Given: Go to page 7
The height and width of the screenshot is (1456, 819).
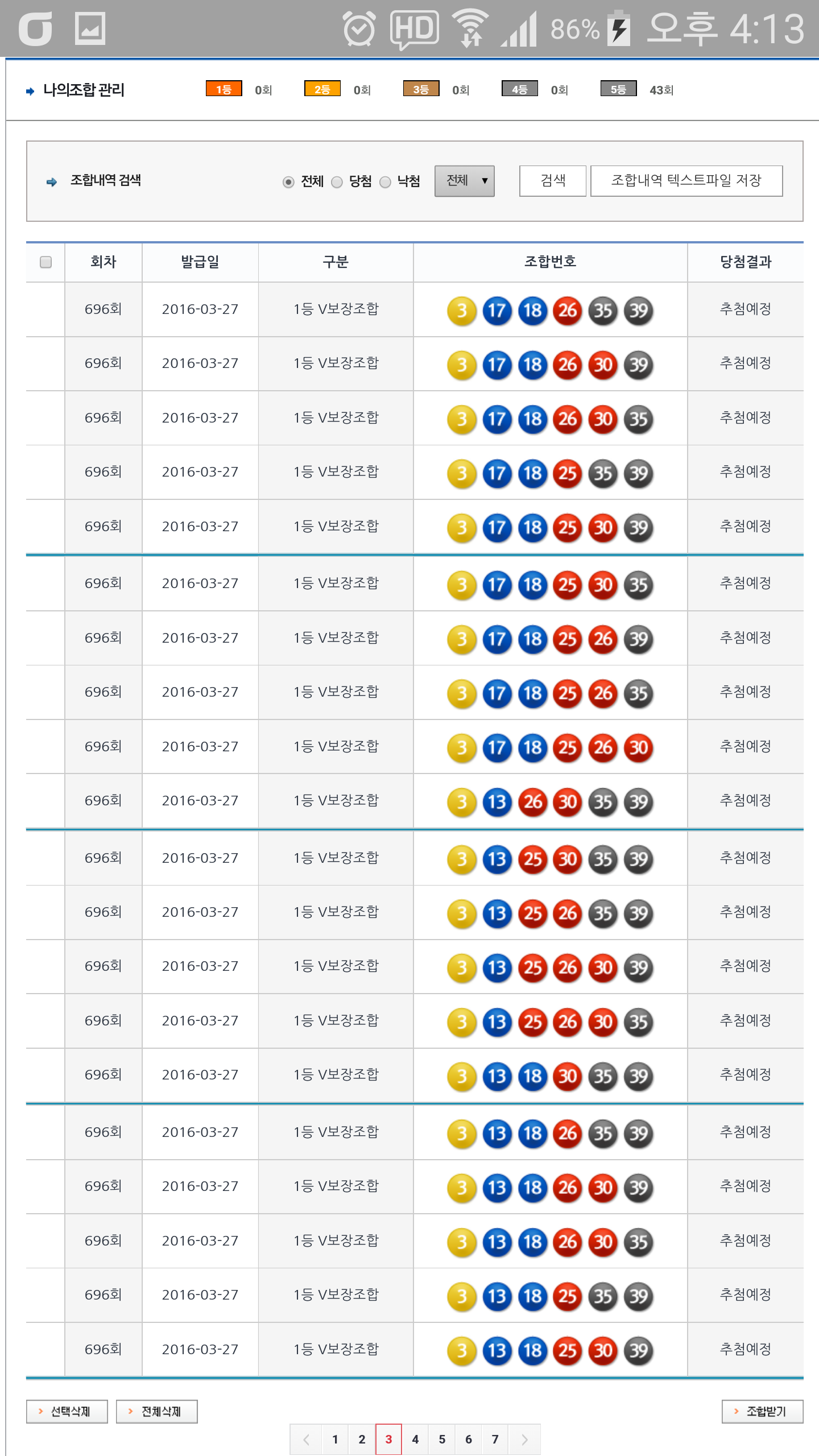Looking at the screenshot, I should tap(495, 1440).
